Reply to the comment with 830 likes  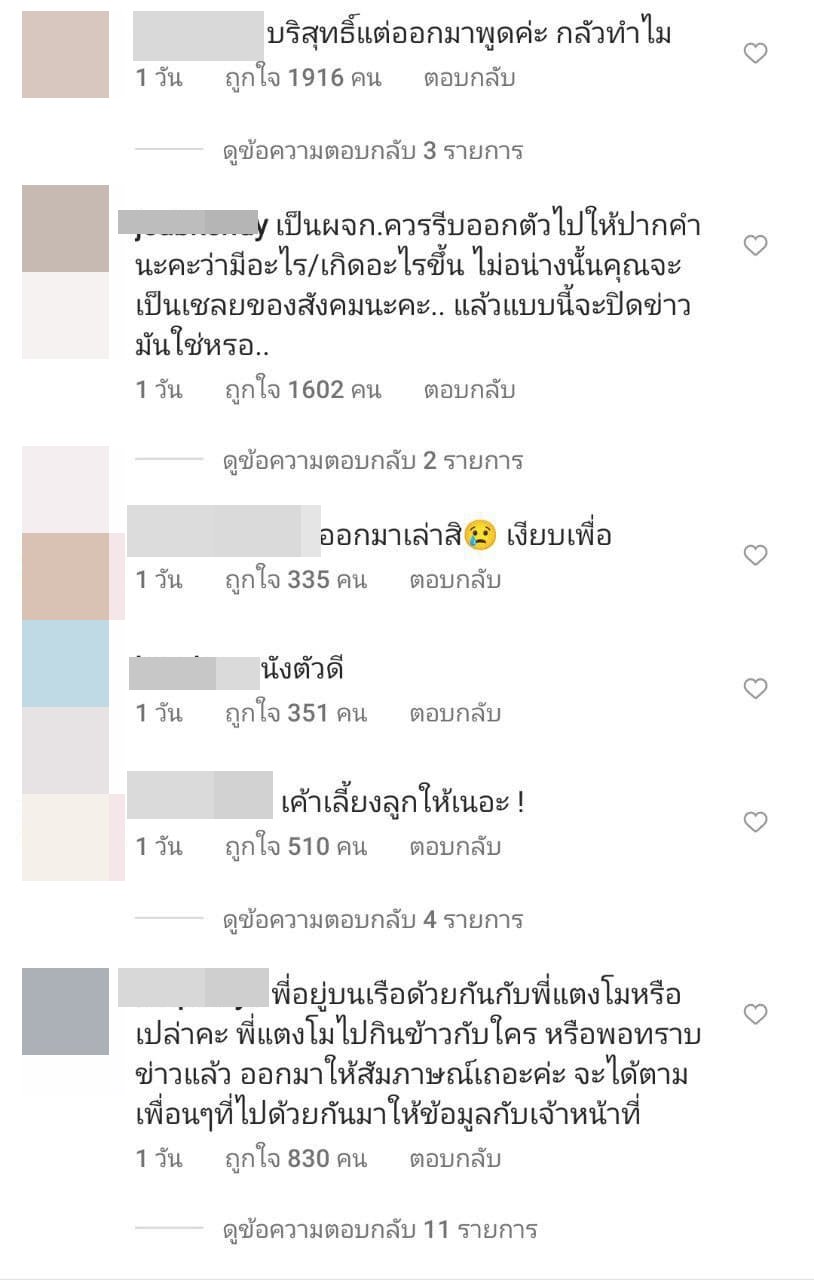(x=455, y=1159)
